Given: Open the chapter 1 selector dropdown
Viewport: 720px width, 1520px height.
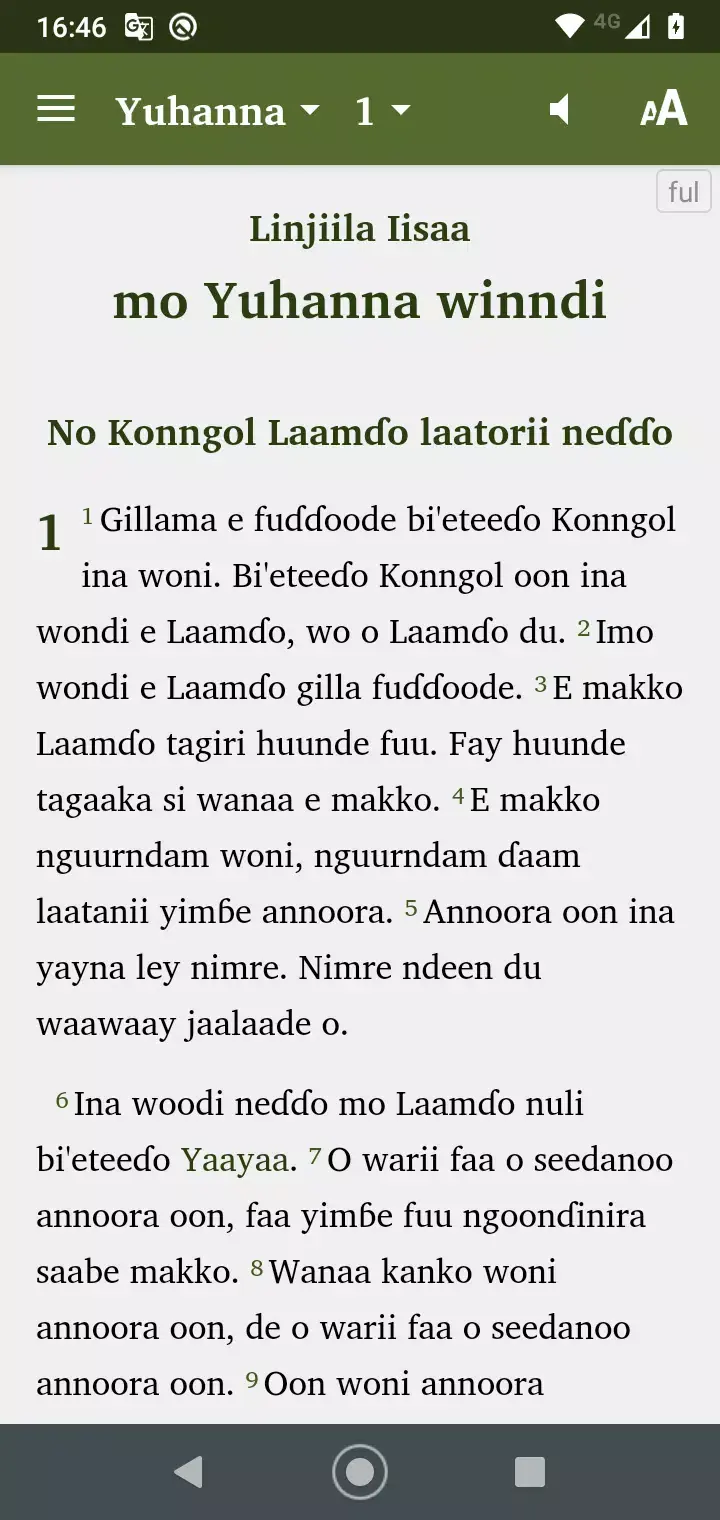Looking at the screenshot, I should click(382, 110).
